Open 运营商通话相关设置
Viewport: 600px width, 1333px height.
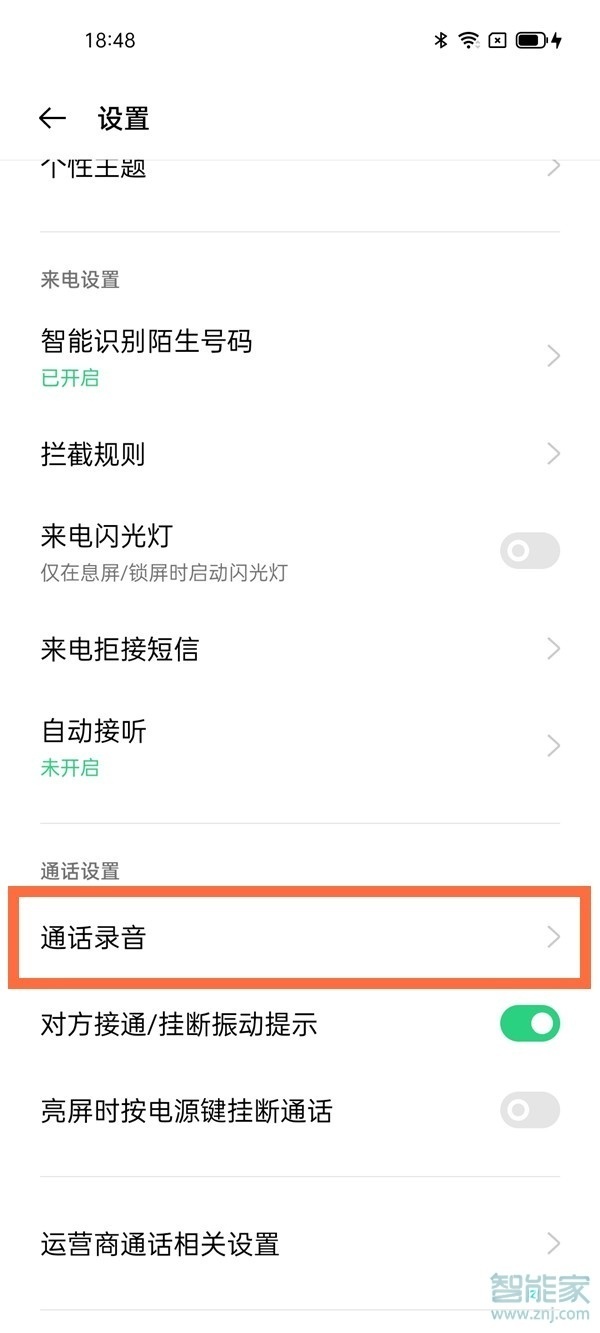(x=300, y=1244)
